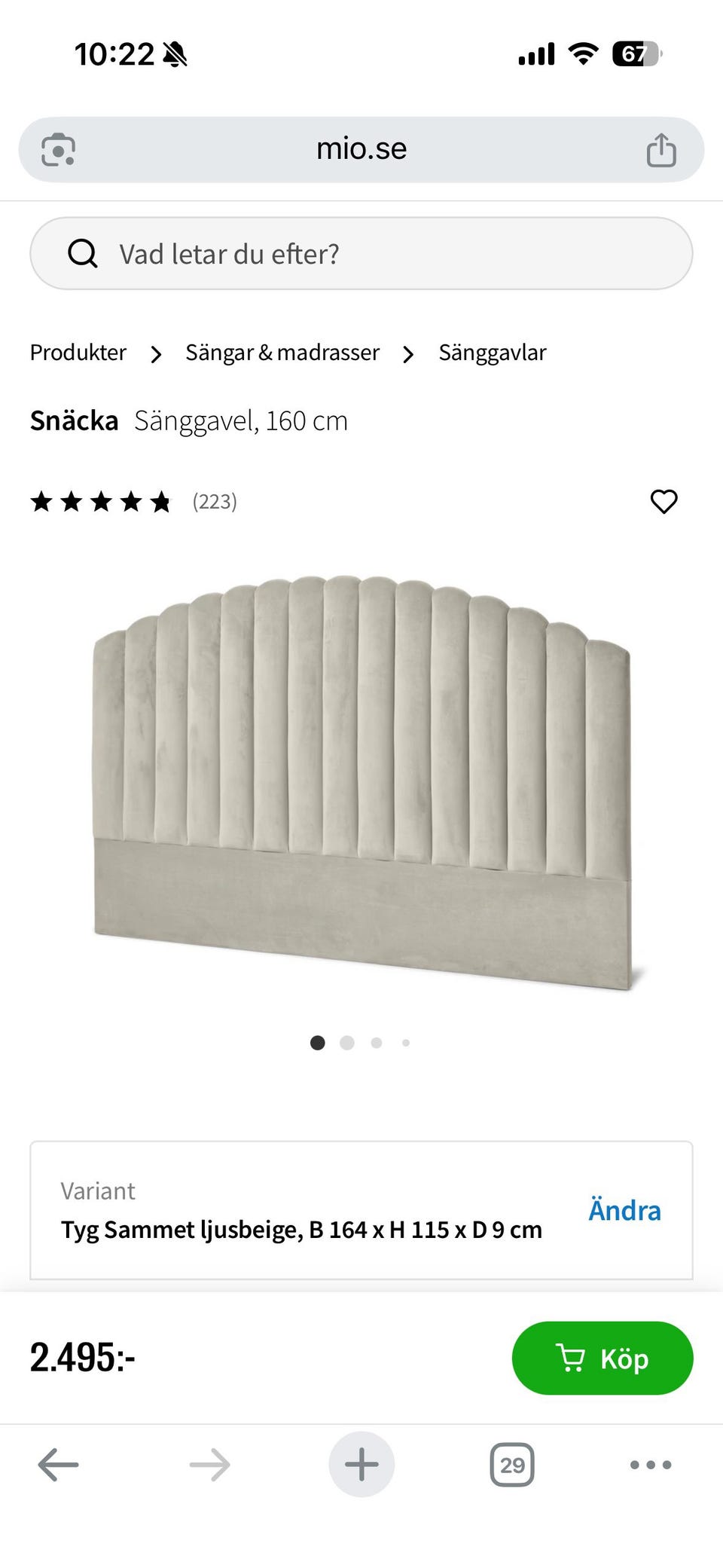The height and width of the screenshot is (1568, 723).
Task: Tap the green Köp button
Action: pyautogui.click(x=602, y=1358)
